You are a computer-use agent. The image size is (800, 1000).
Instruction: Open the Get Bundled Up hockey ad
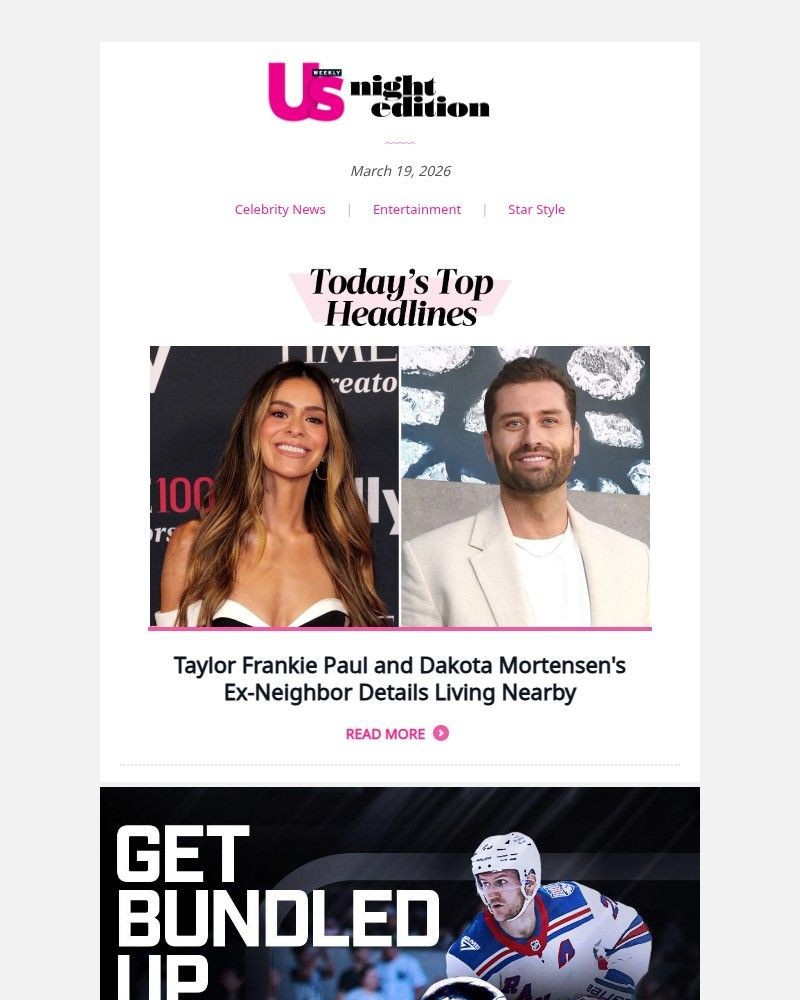(400, 893)
